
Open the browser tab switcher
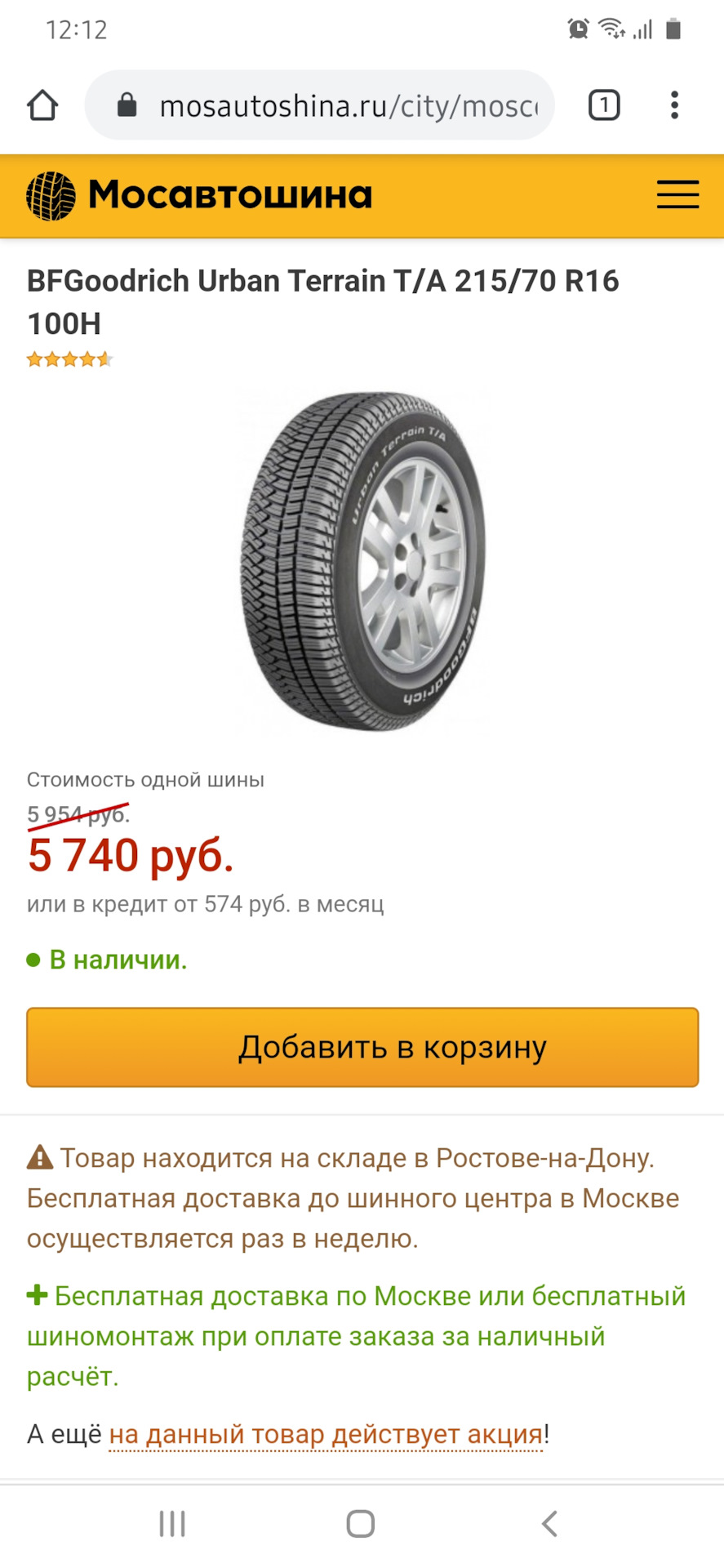tap(604, 105)
